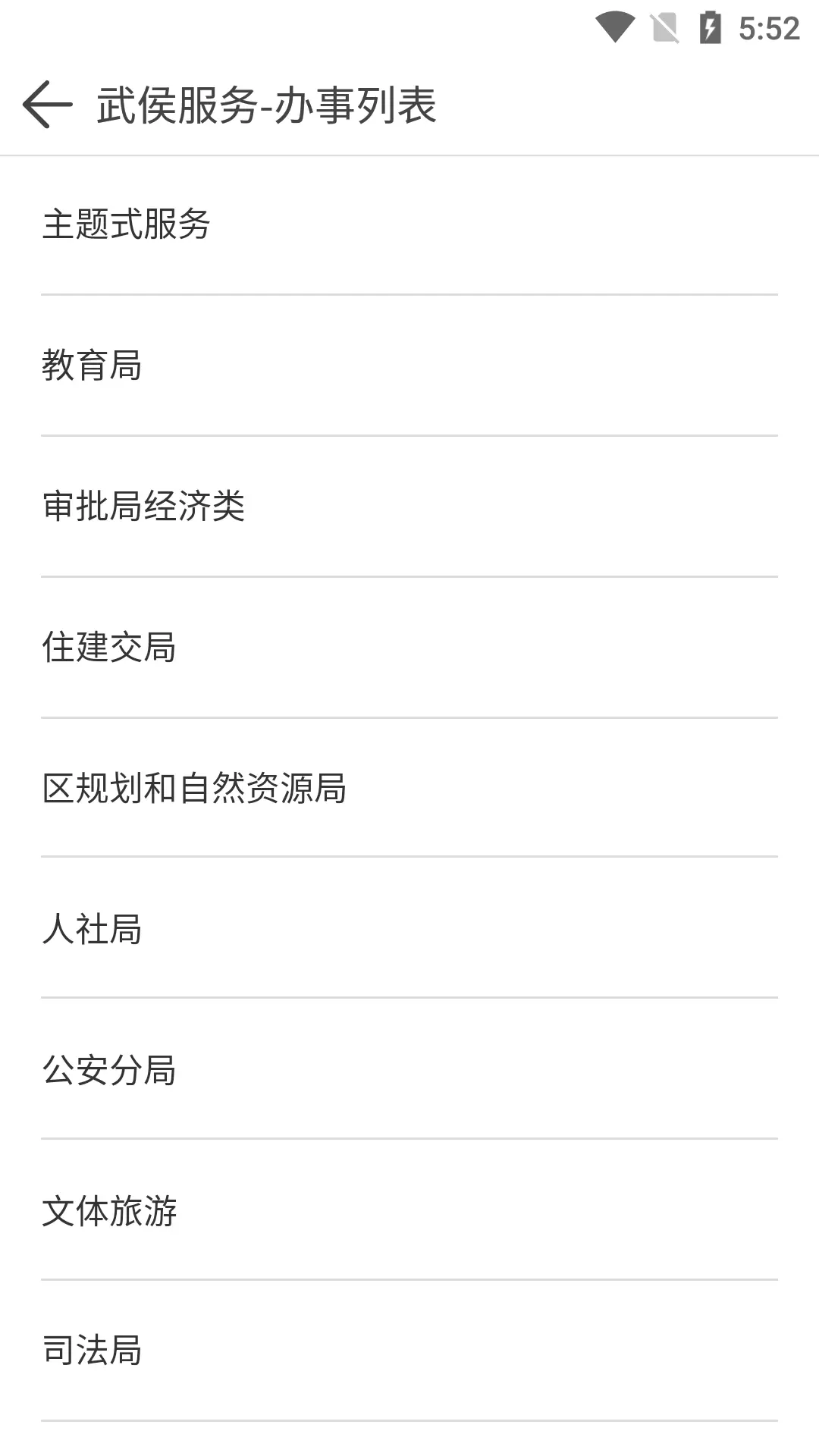
Task: Tap the 住建交局 row
Action: coord(409,648)
